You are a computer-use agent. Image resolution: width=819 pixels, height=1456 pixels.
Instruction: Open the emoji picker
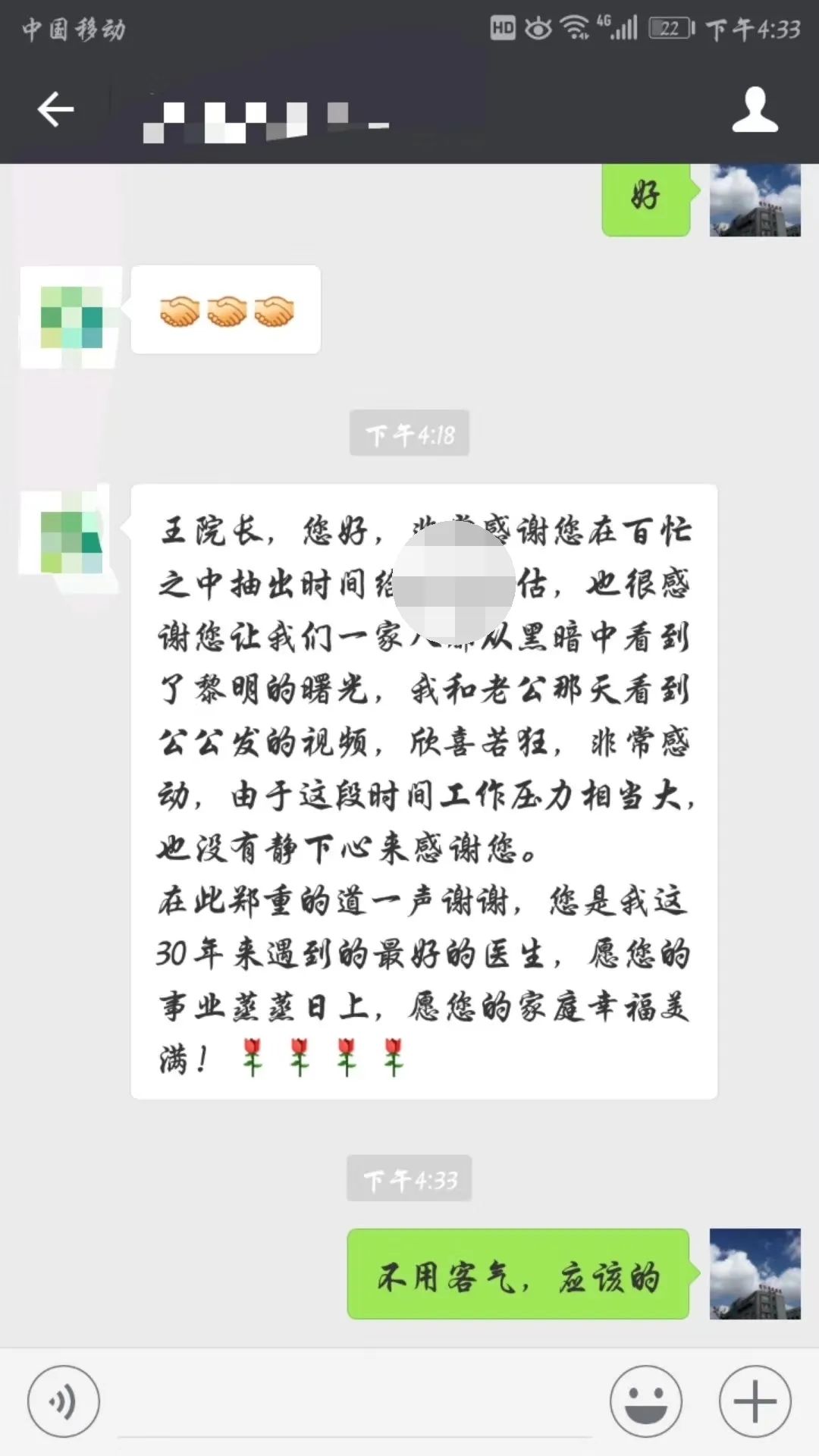[x=646, y=1401]
